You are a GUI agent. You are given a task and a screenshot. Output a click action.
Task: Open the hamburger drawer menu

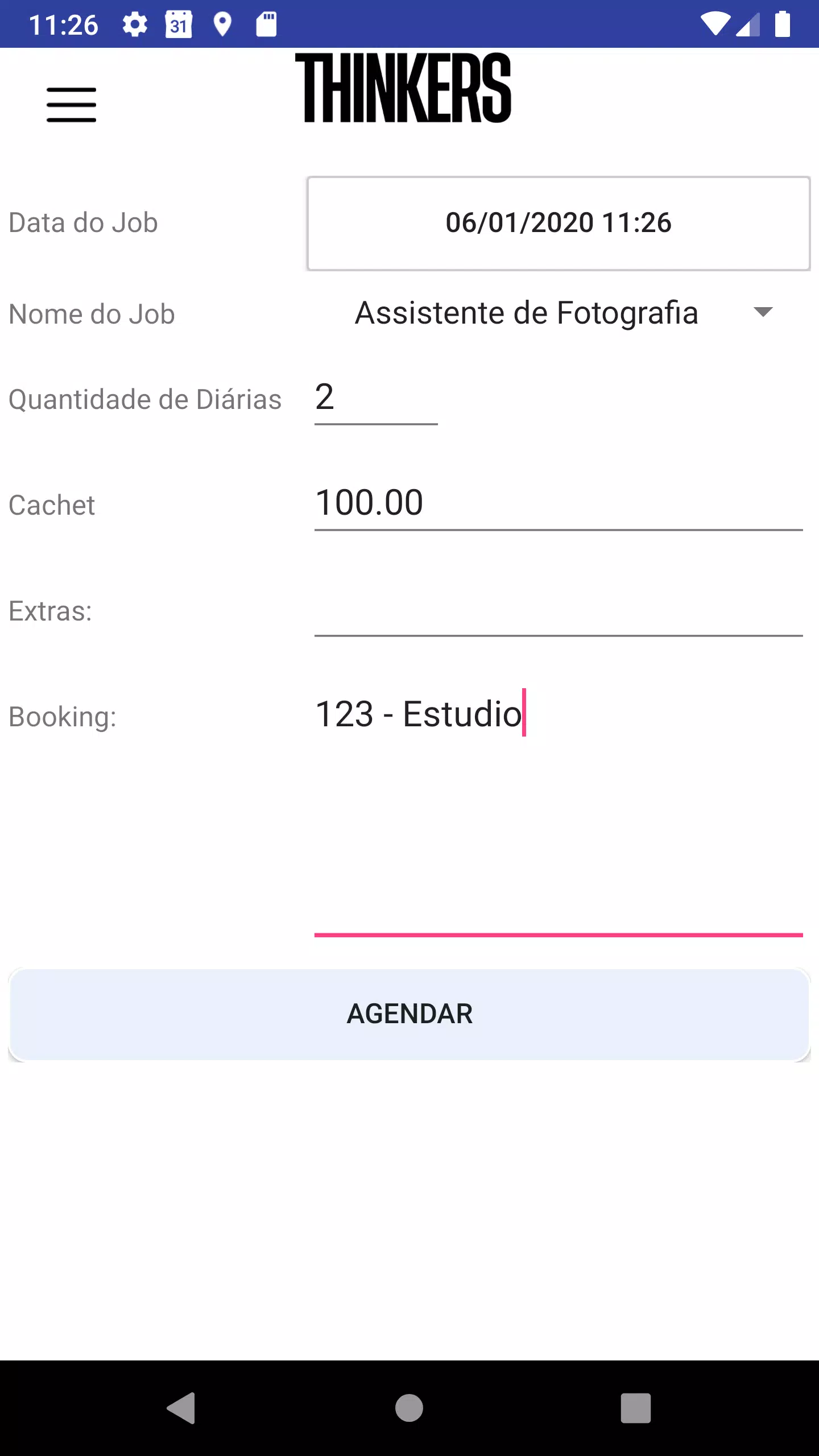71,105
